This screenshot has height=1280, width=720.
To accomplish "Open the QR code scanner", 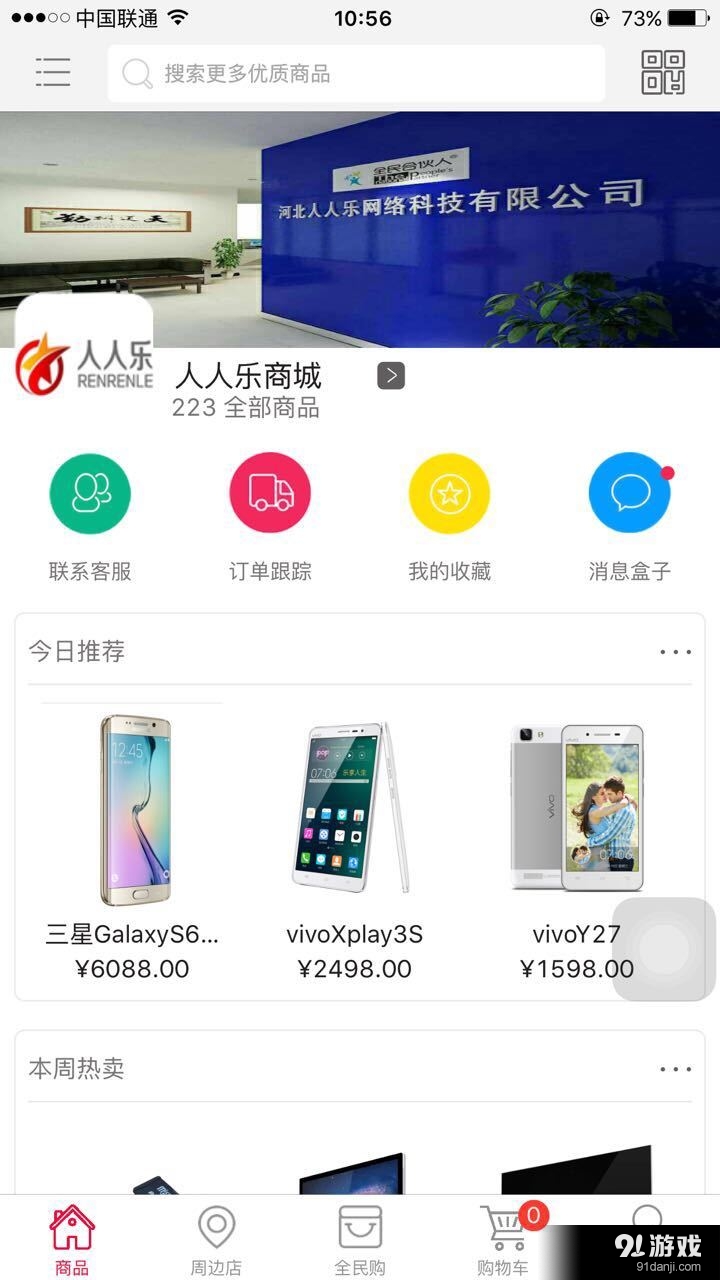I will pos(664,72).
